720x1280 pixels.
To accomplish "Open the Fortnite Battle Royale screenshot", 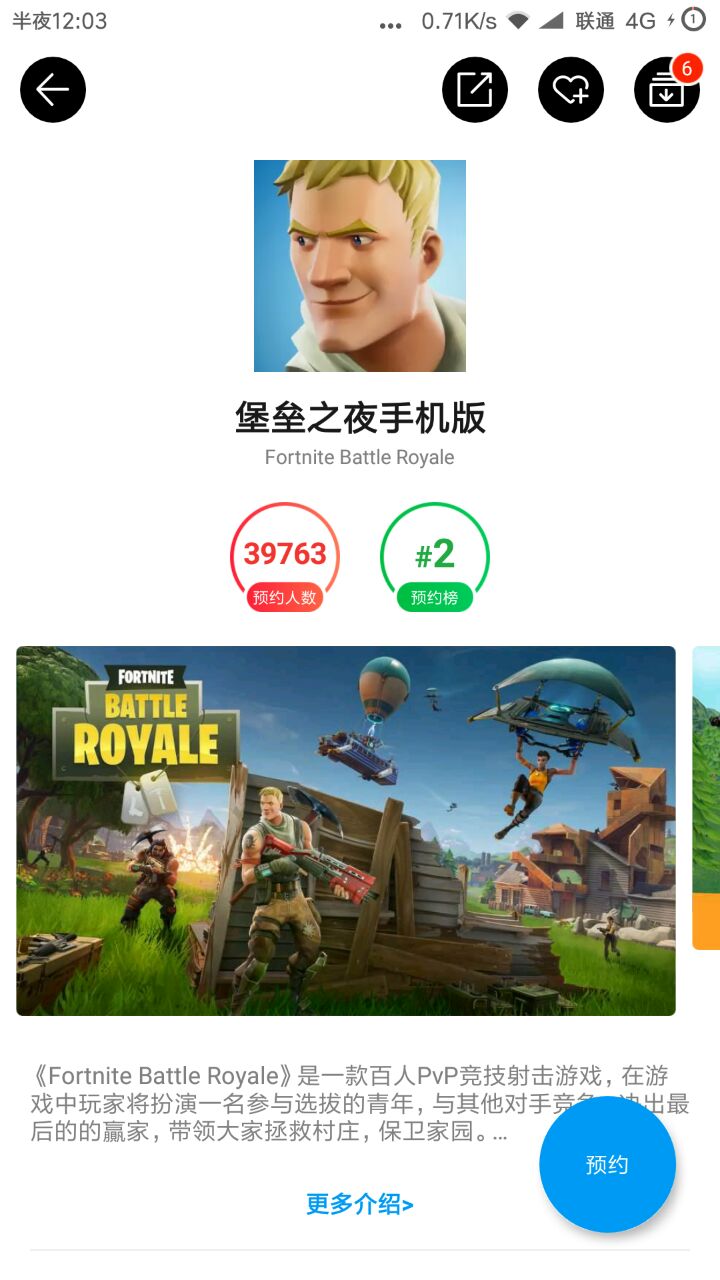I will 346,830.
